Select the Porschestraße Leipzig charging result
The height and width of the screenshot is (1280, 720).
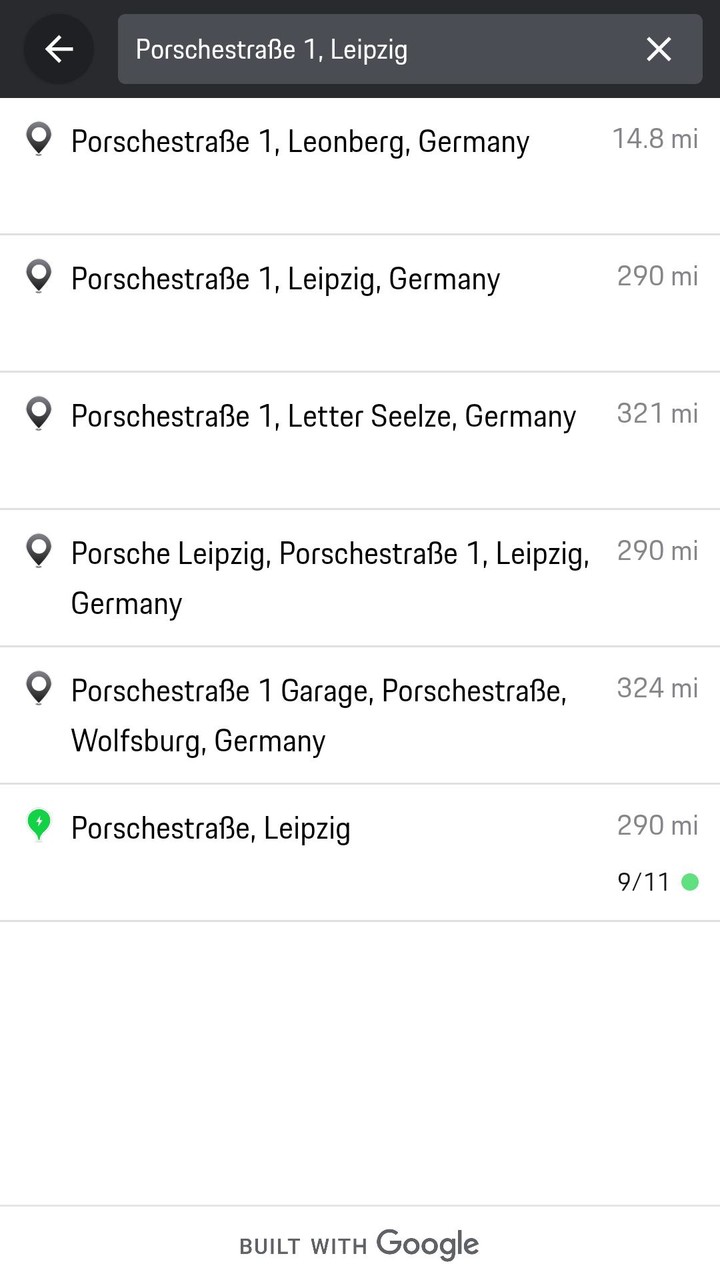(211, 827)
